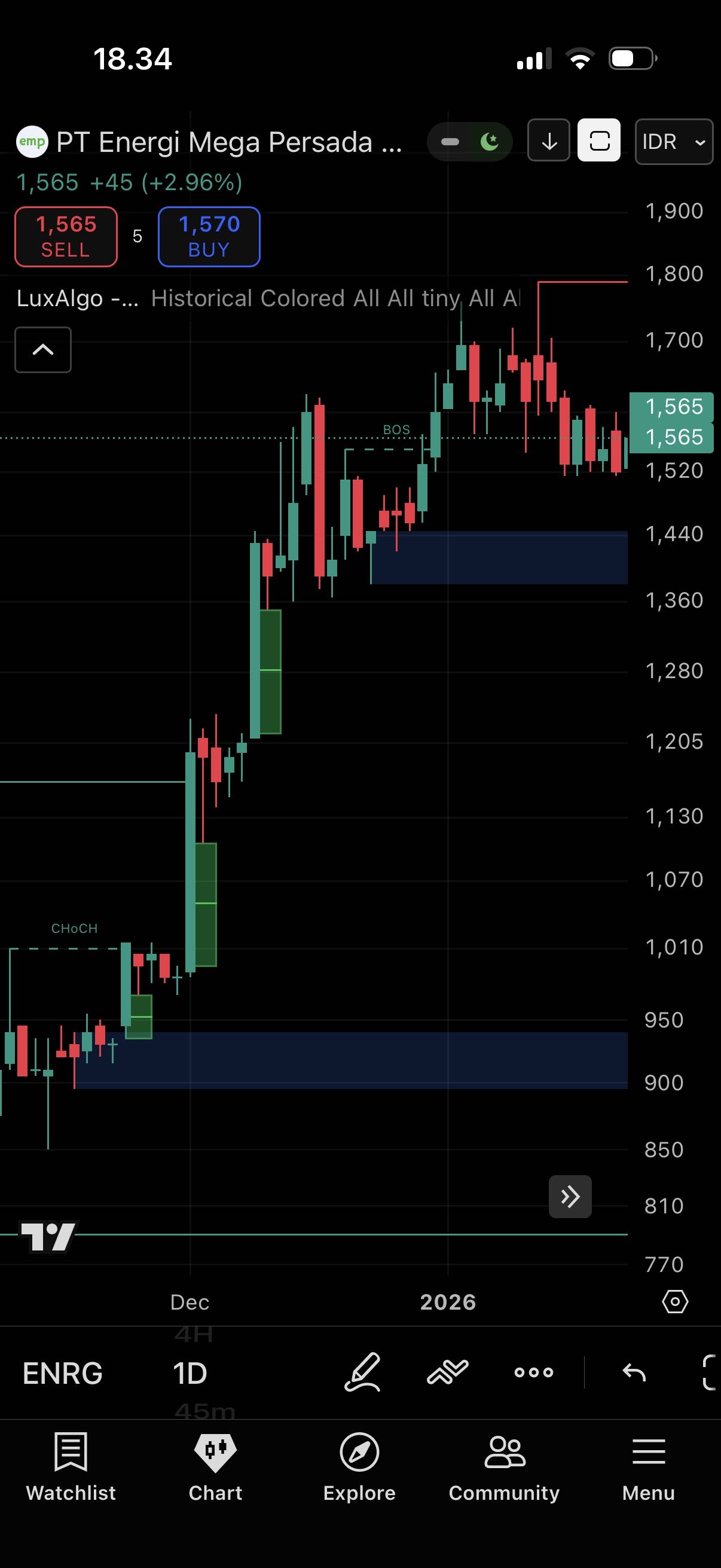Tap the down arrow icon button
The height and width of the screenshot is (1568, 721).
click(549, 141)
